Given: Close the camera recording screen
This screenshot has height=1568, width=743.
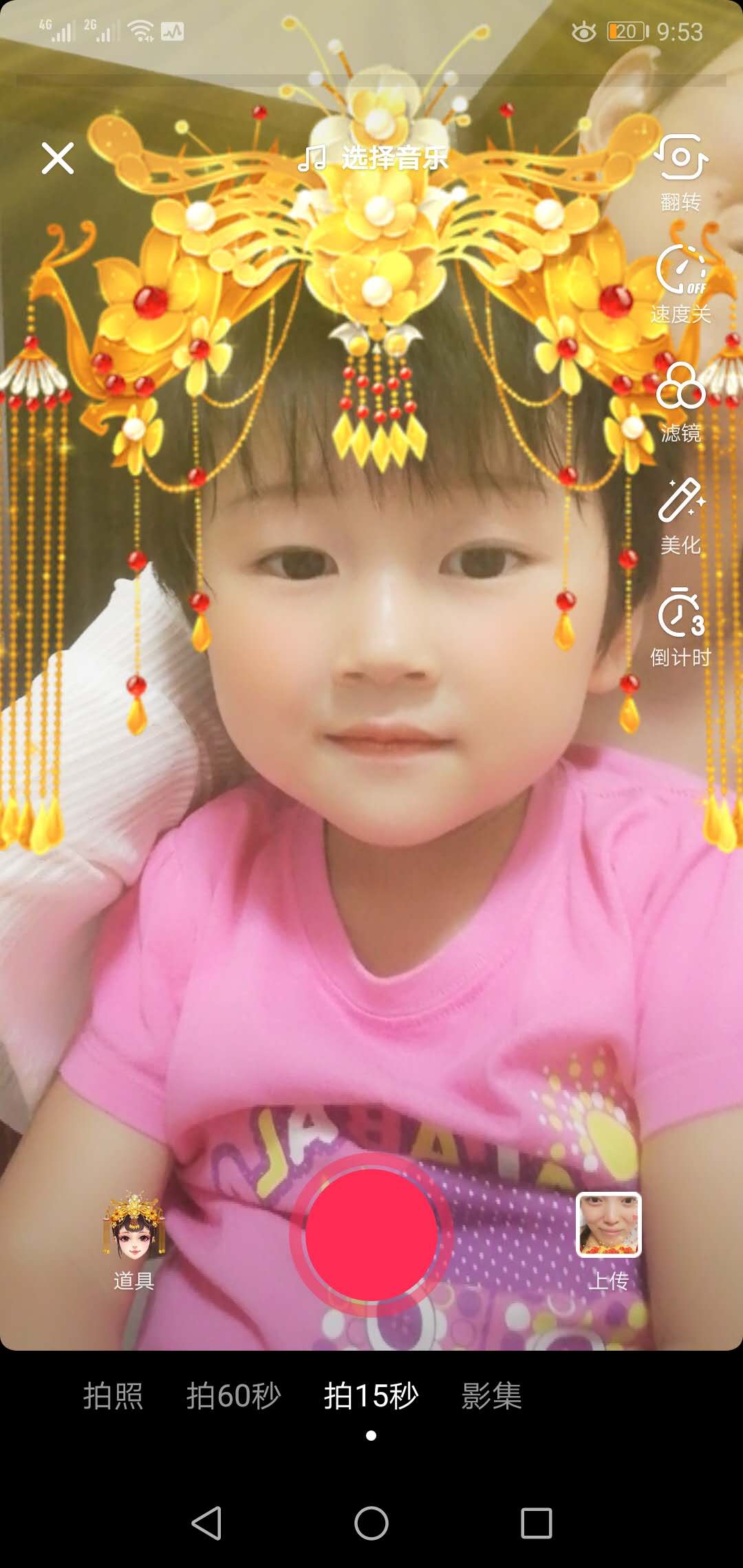Looking at the screenshot, I should 58,158.
